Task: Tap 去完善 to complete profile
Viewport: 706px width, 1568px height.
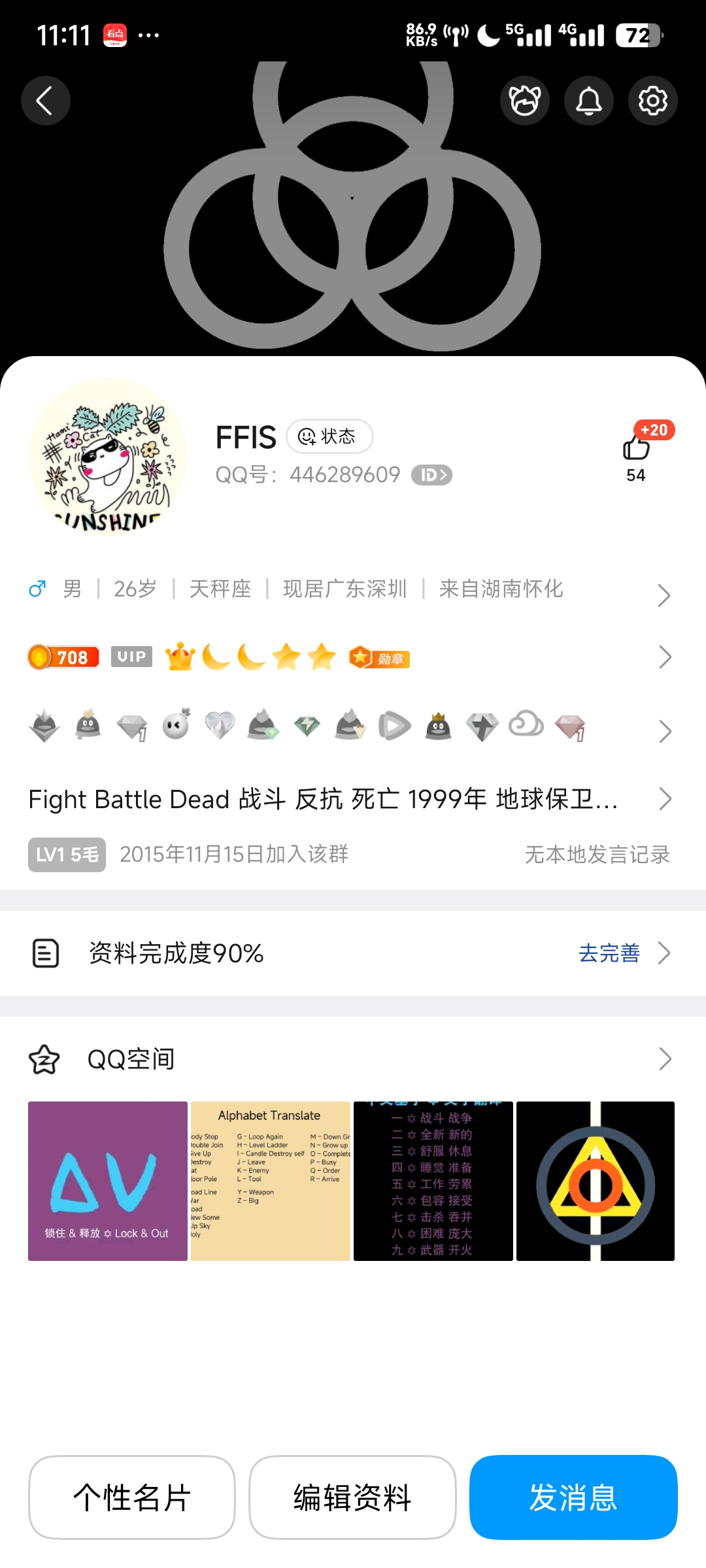Action: 609,953
